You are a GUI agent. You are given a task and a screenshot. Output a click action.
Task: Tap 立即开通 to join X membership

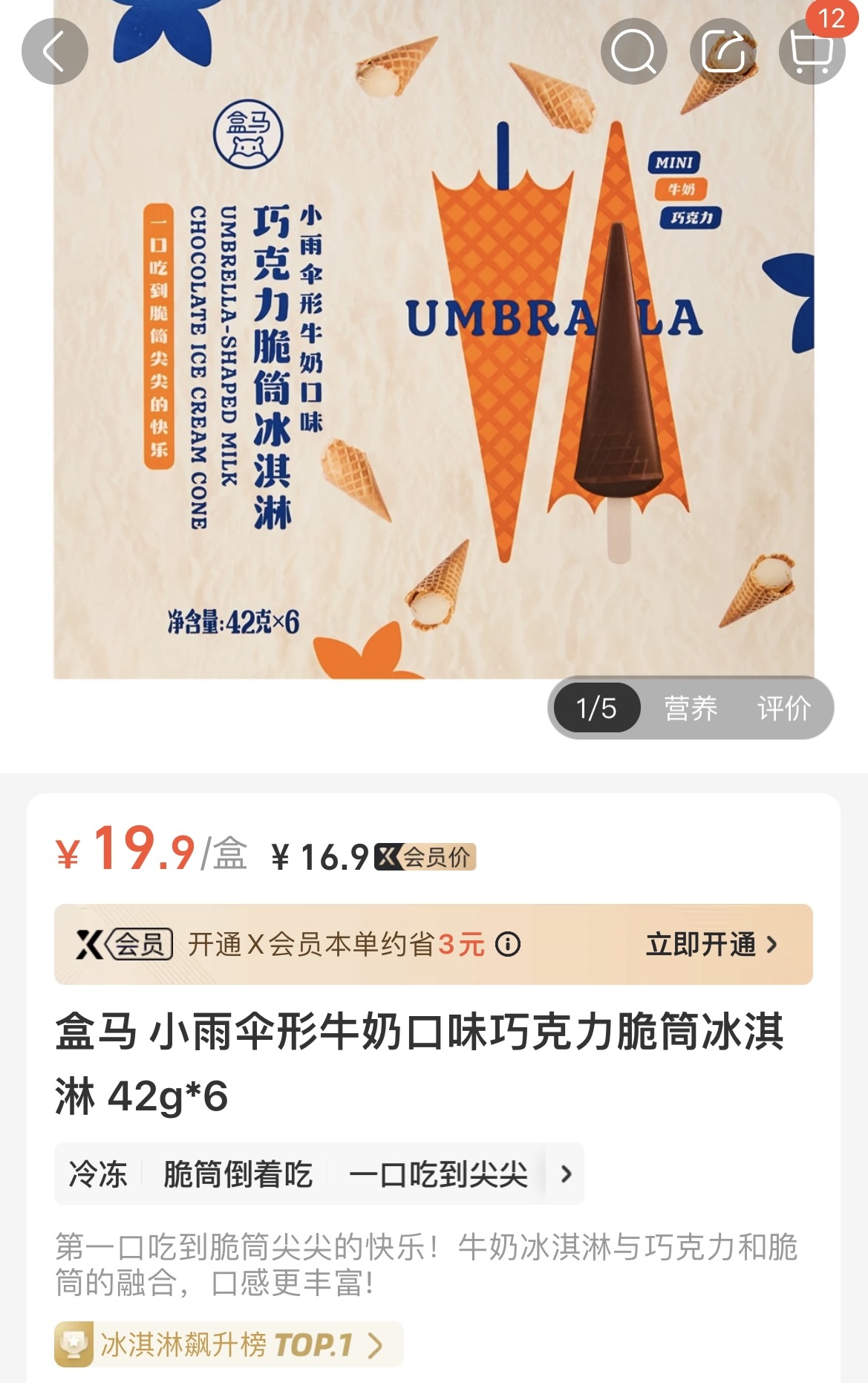(x=711, y=945)
